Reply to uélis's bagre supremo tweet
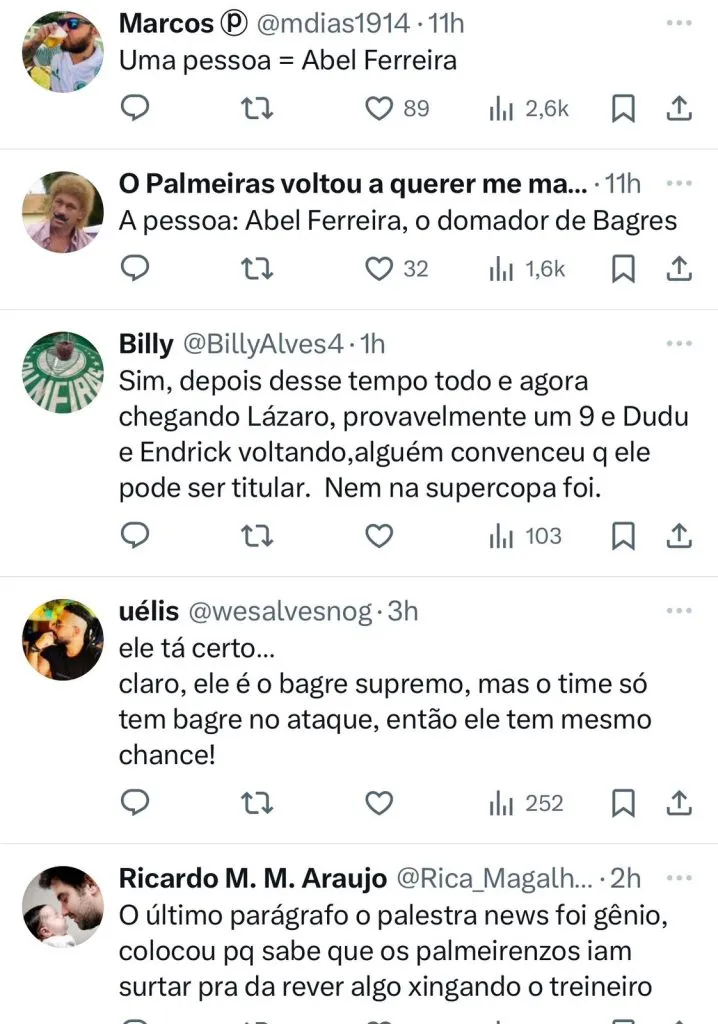The image size is (718, 1024). (x=135, y=803)
